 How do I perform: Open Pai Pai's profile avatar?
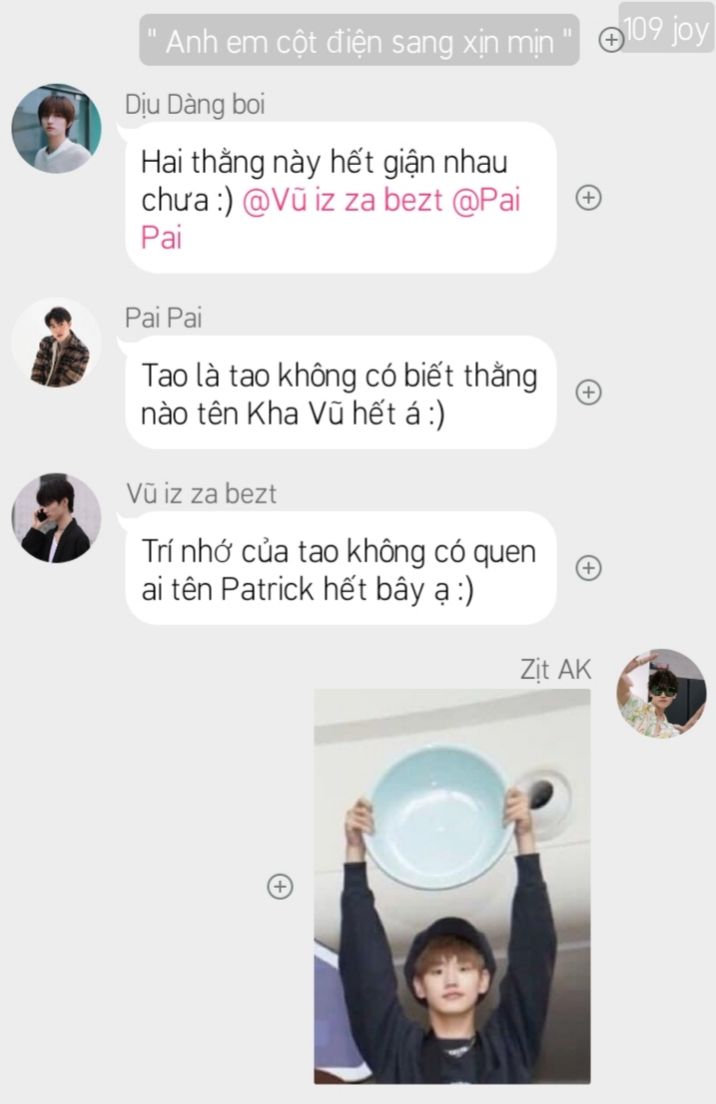coord(56,343)
